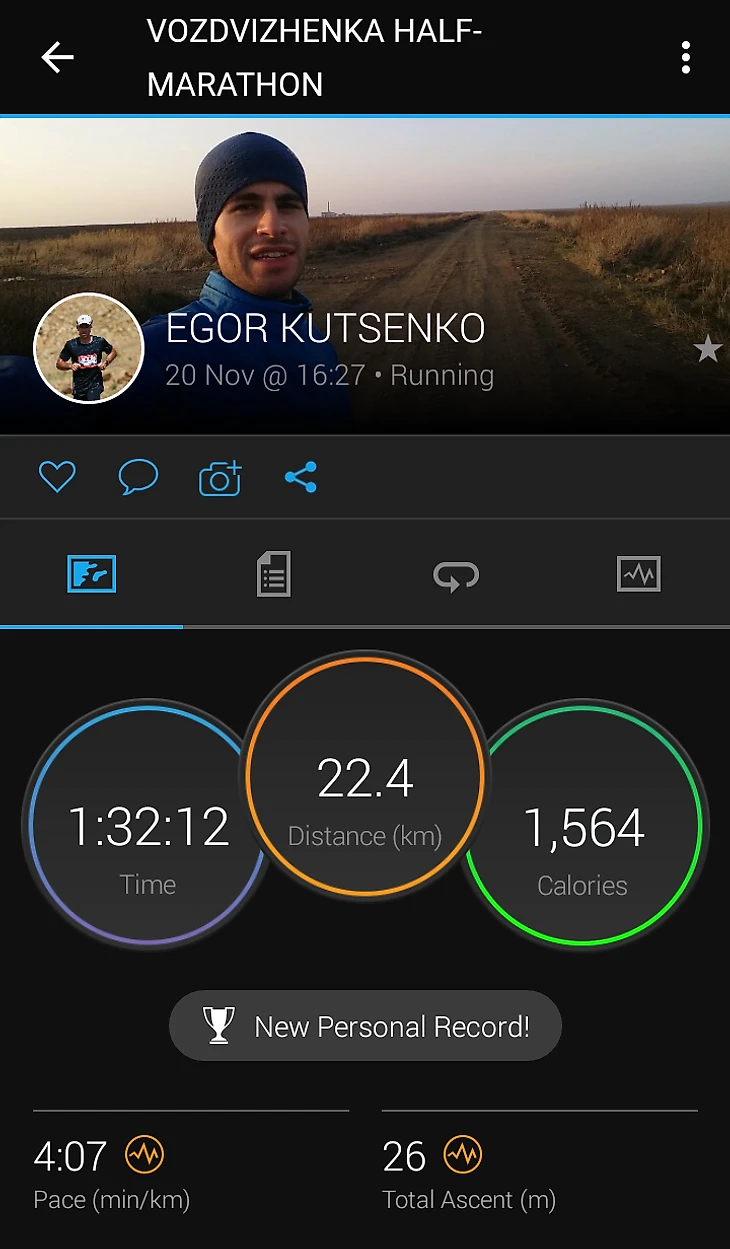Viewport: 730px width, 1249px height.
Task: Open the New Personal Record badge
Action: click(365, 1026)
